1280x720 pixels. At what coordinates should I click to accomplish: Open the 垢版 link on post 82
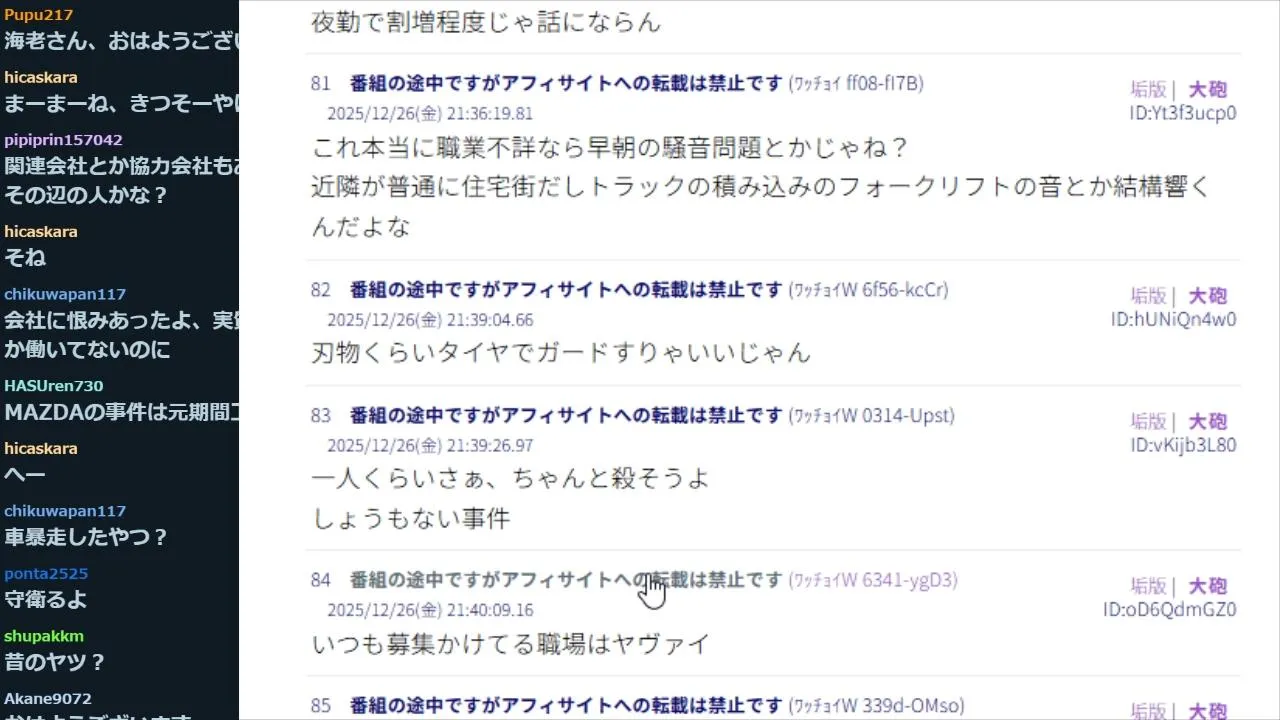click(1148, 295)
